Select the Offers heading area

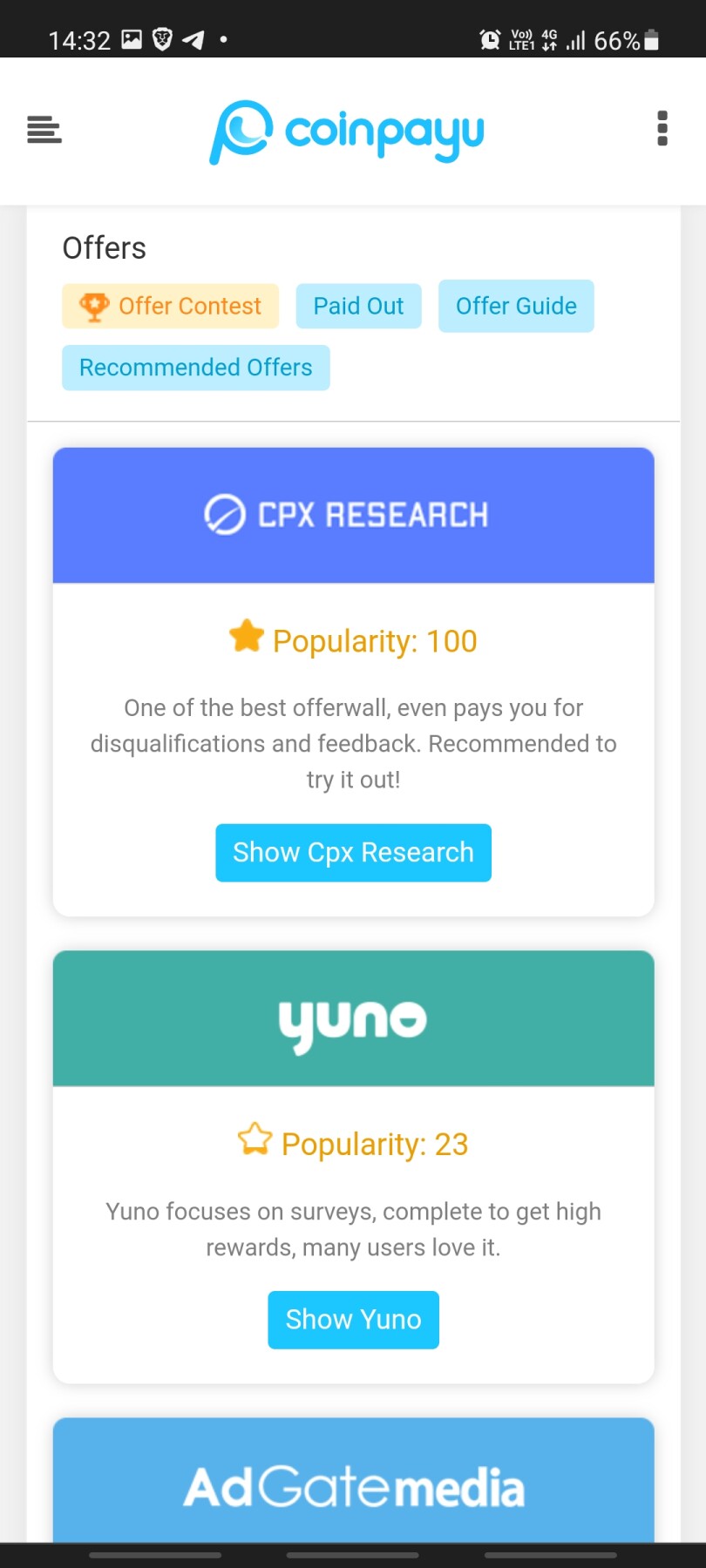click(x=104, y=247)
